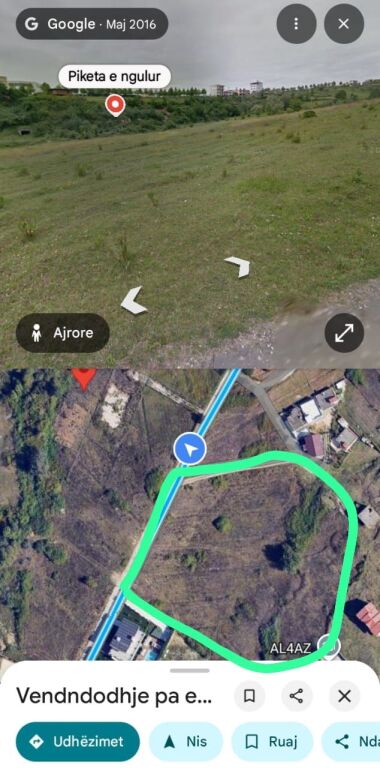Dismiss the location info sheet
The width and height of the screenshot is (380, 768).
[x=345, y=696]
